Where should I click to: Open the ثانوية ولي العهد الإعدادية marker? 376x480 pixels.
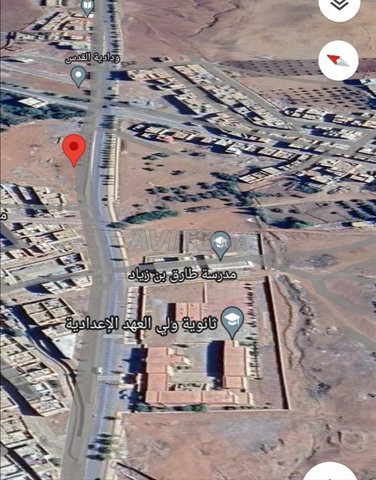tap(233, 323)
